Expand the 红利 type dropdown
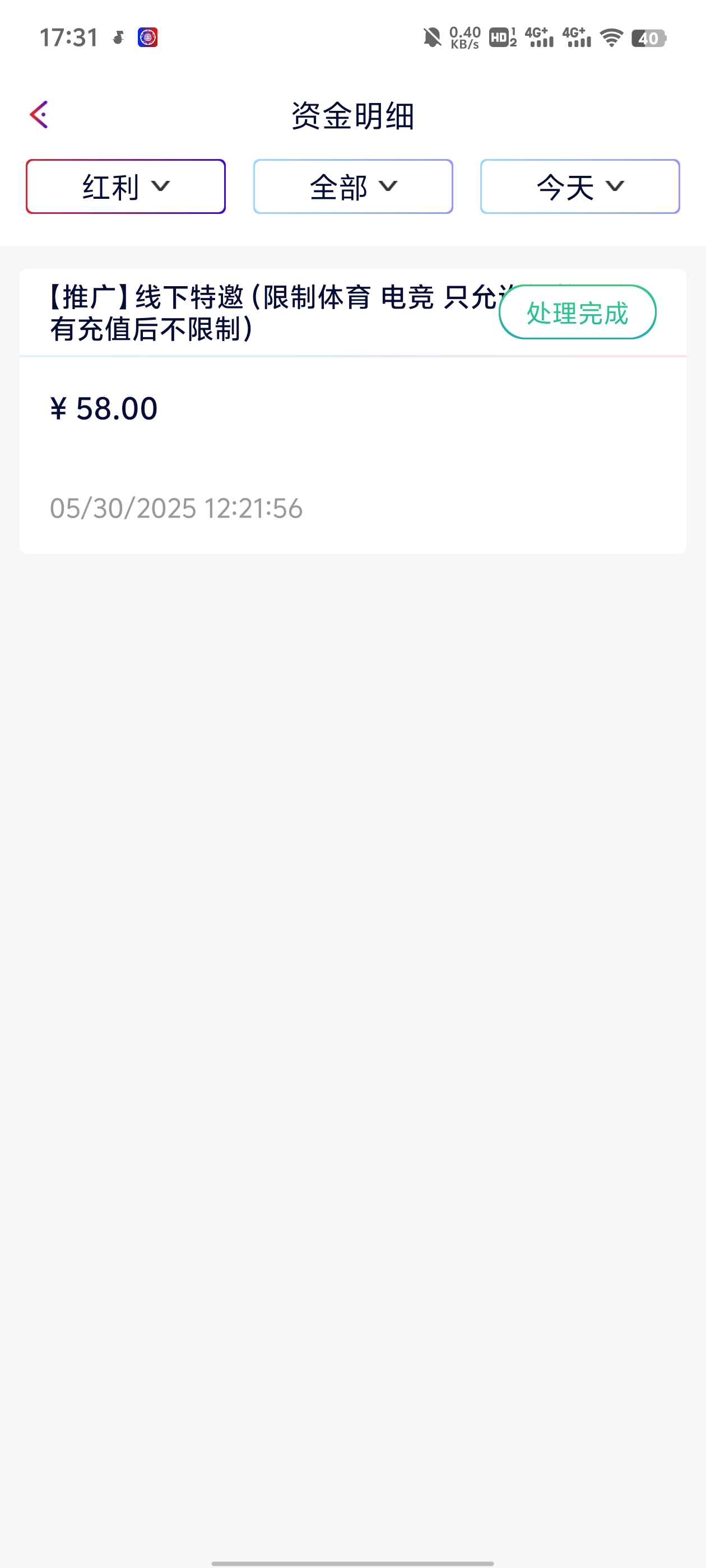The height and width of the screenshot is (1568, 706). tap(126, 186)
